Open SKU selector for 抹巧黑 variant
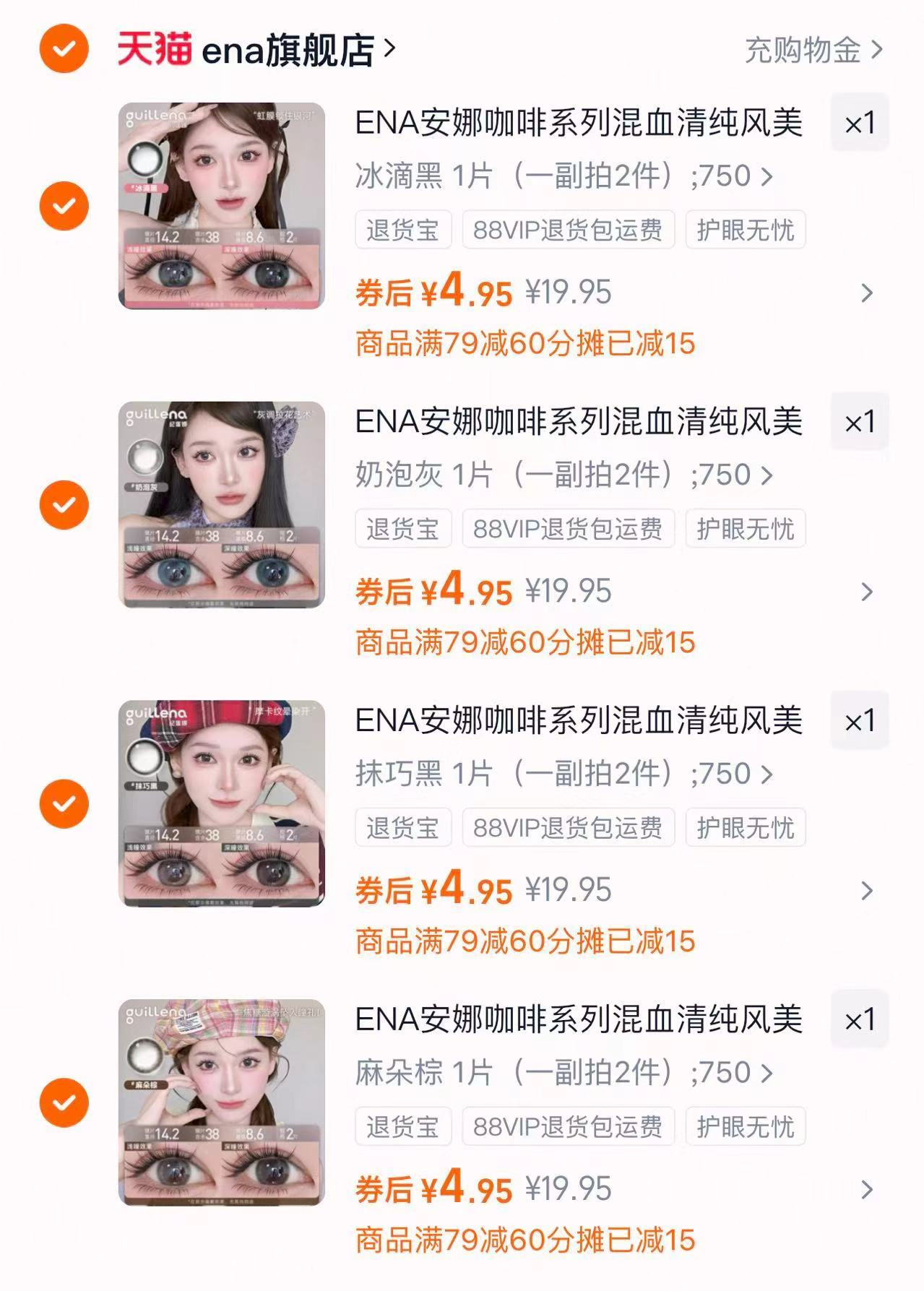 click(x=564, y=775)
